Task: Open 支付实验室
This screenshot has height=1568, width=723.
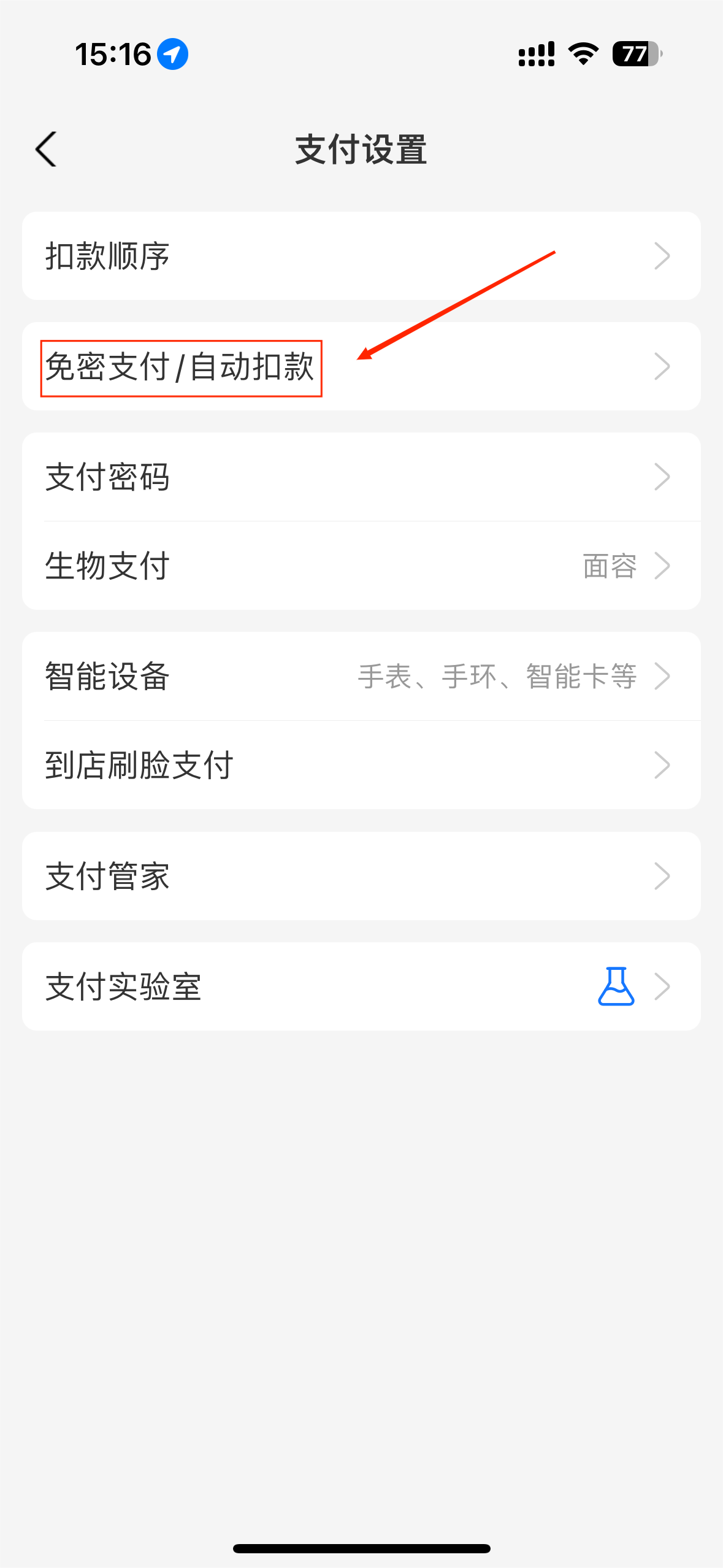Action: (361, 986)
